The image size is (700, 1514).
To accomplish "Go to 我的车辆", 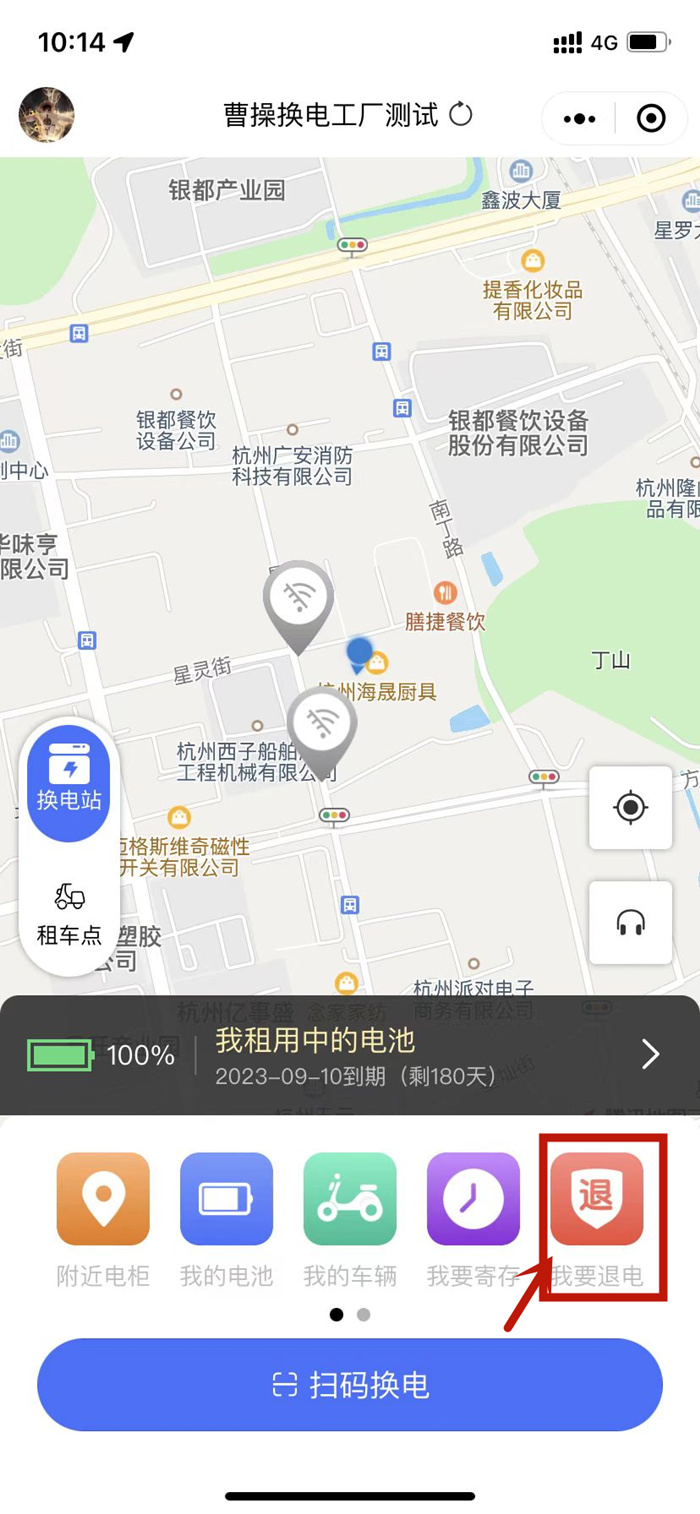I will tap(350, 1219).
